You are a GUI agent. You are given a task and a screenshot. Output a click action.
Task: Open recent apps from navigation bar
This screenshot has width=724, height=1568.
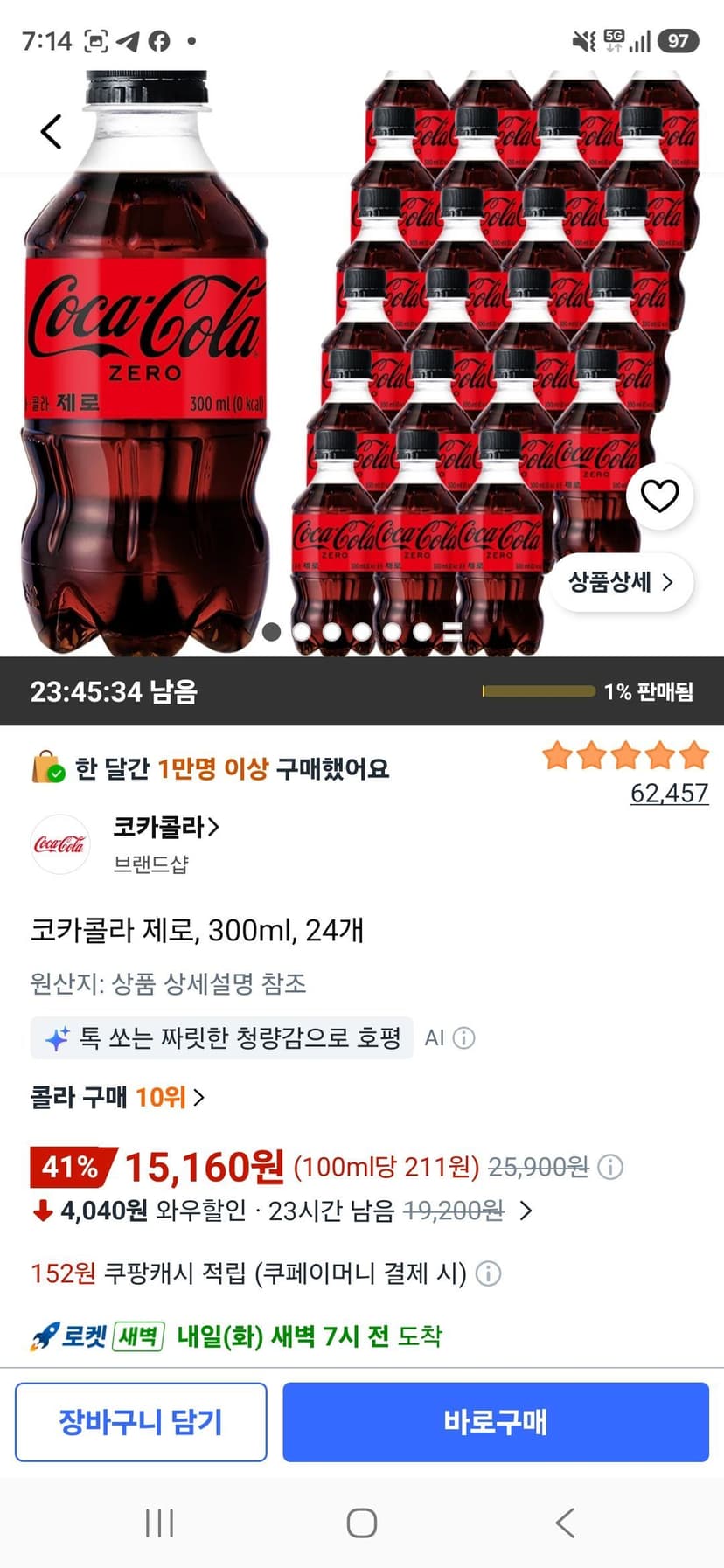[x=159, y=1523]
